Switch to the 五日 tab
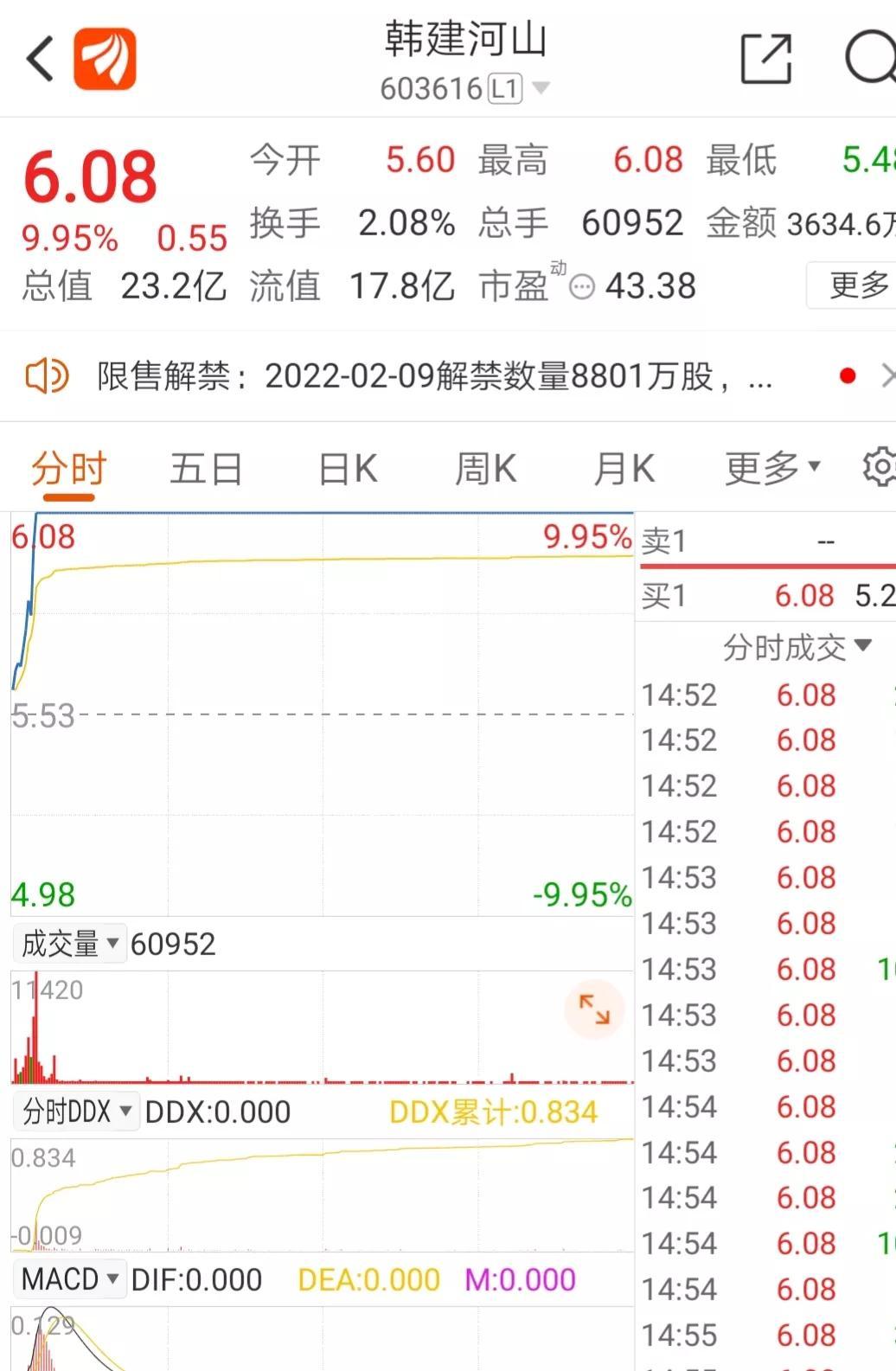The height and width of the screenshot is (1371, 896). click(x=206, y=467)
